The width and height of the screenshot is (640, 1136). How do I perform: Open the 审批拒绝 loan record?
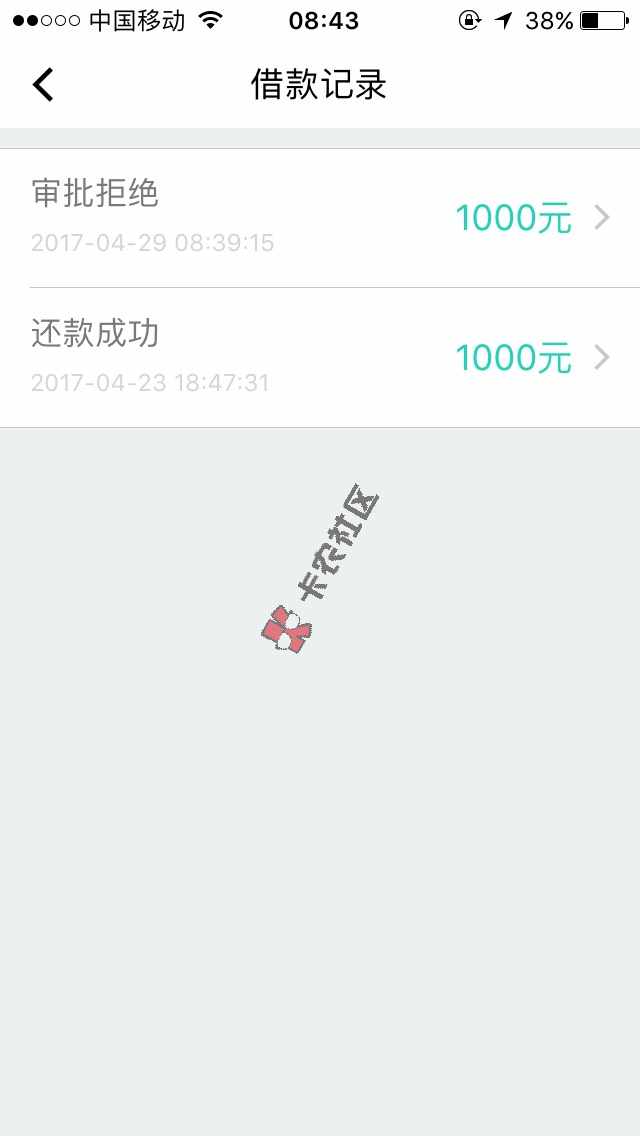[x=320, y=217]
